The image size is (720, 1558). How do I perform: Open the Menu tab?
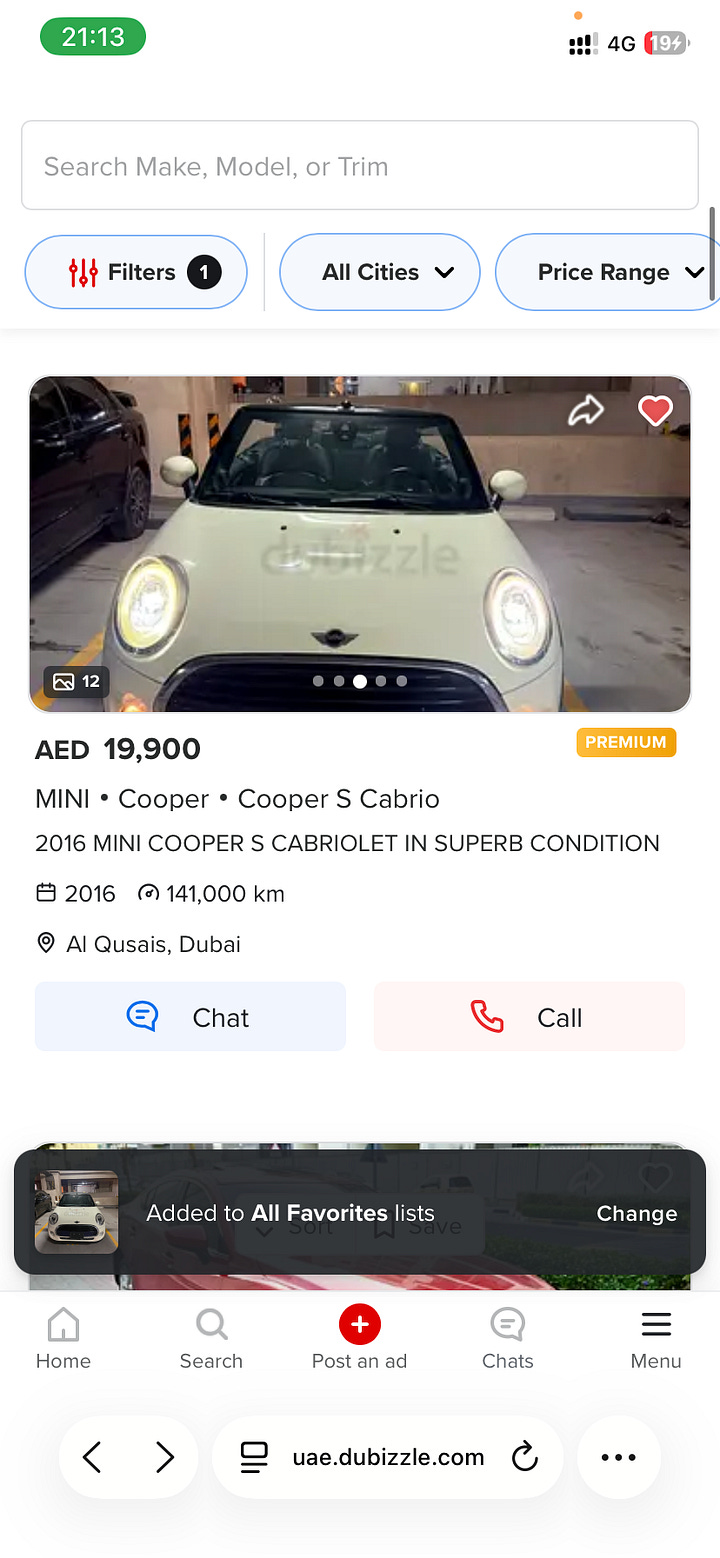[x=656, y=1340]
